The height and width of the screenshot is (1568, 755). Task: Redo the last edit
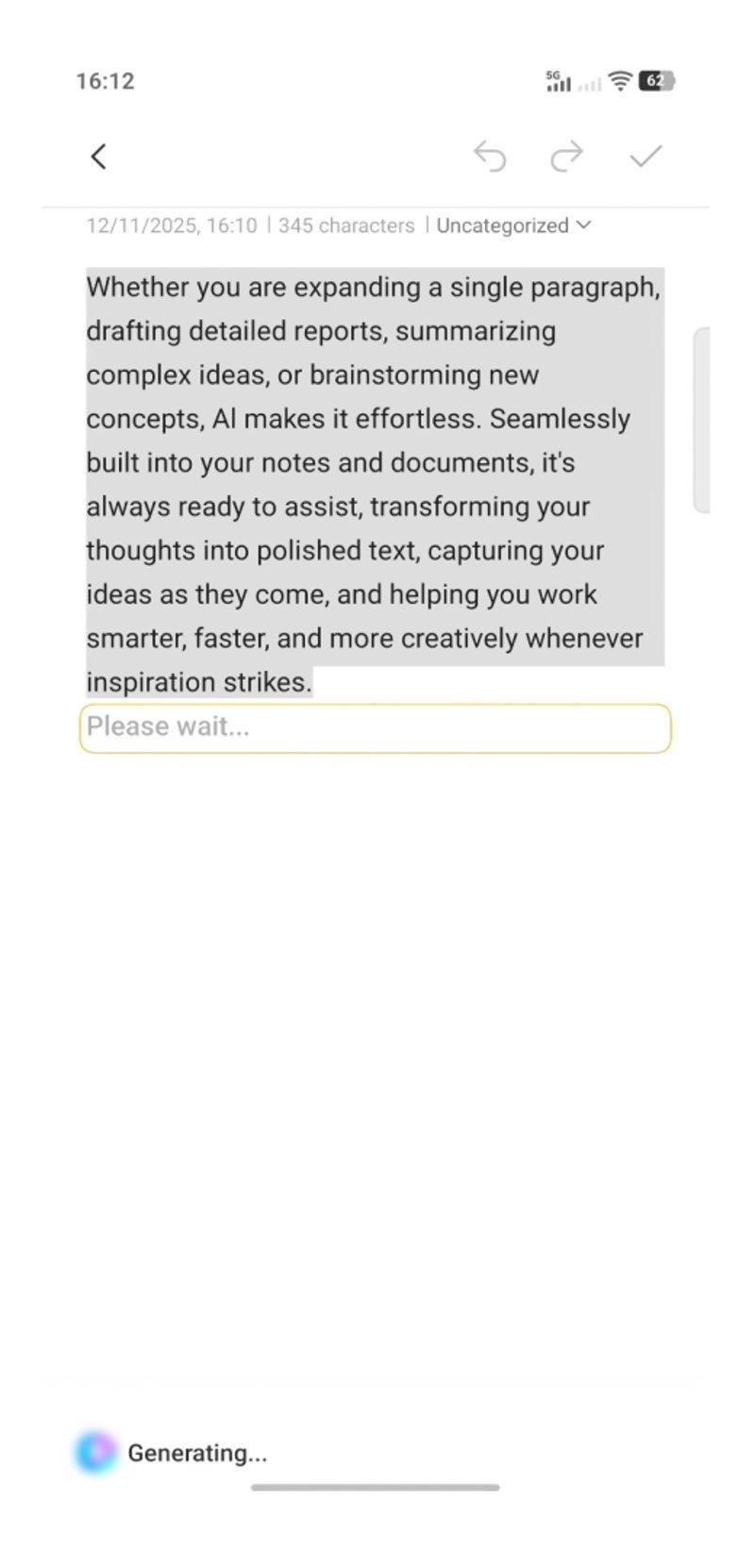[566, 157]
